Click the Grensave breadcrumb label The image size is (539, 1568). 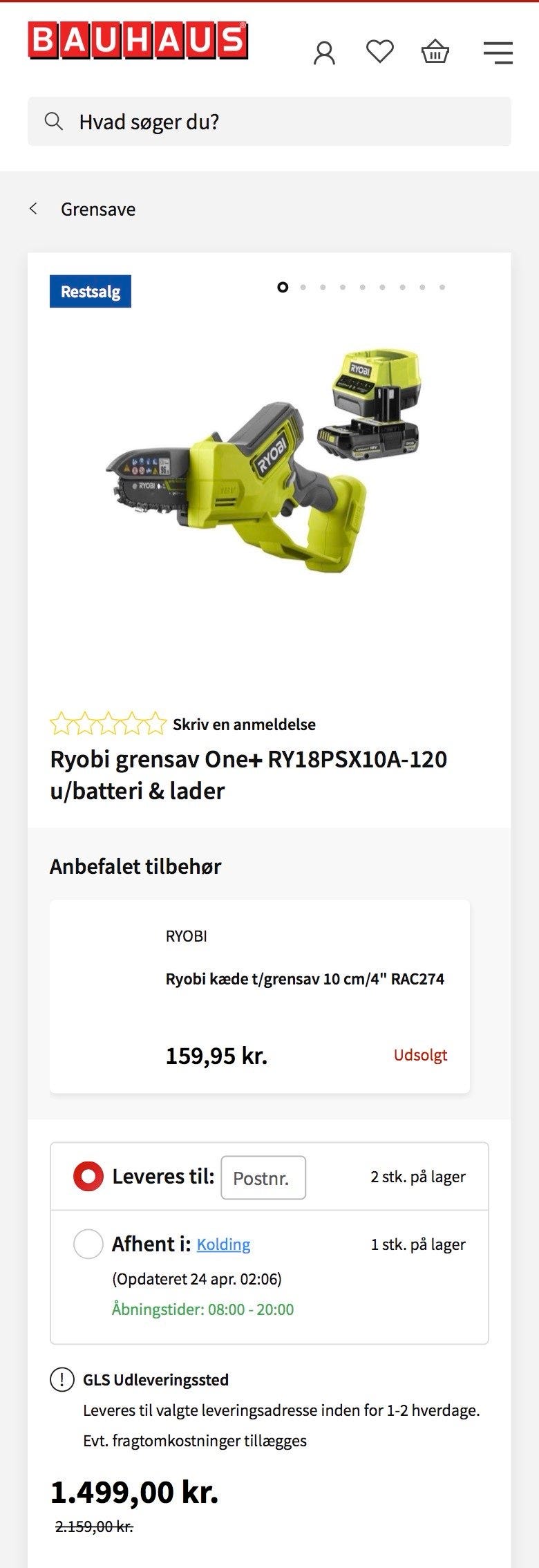(x=99, y=209)
